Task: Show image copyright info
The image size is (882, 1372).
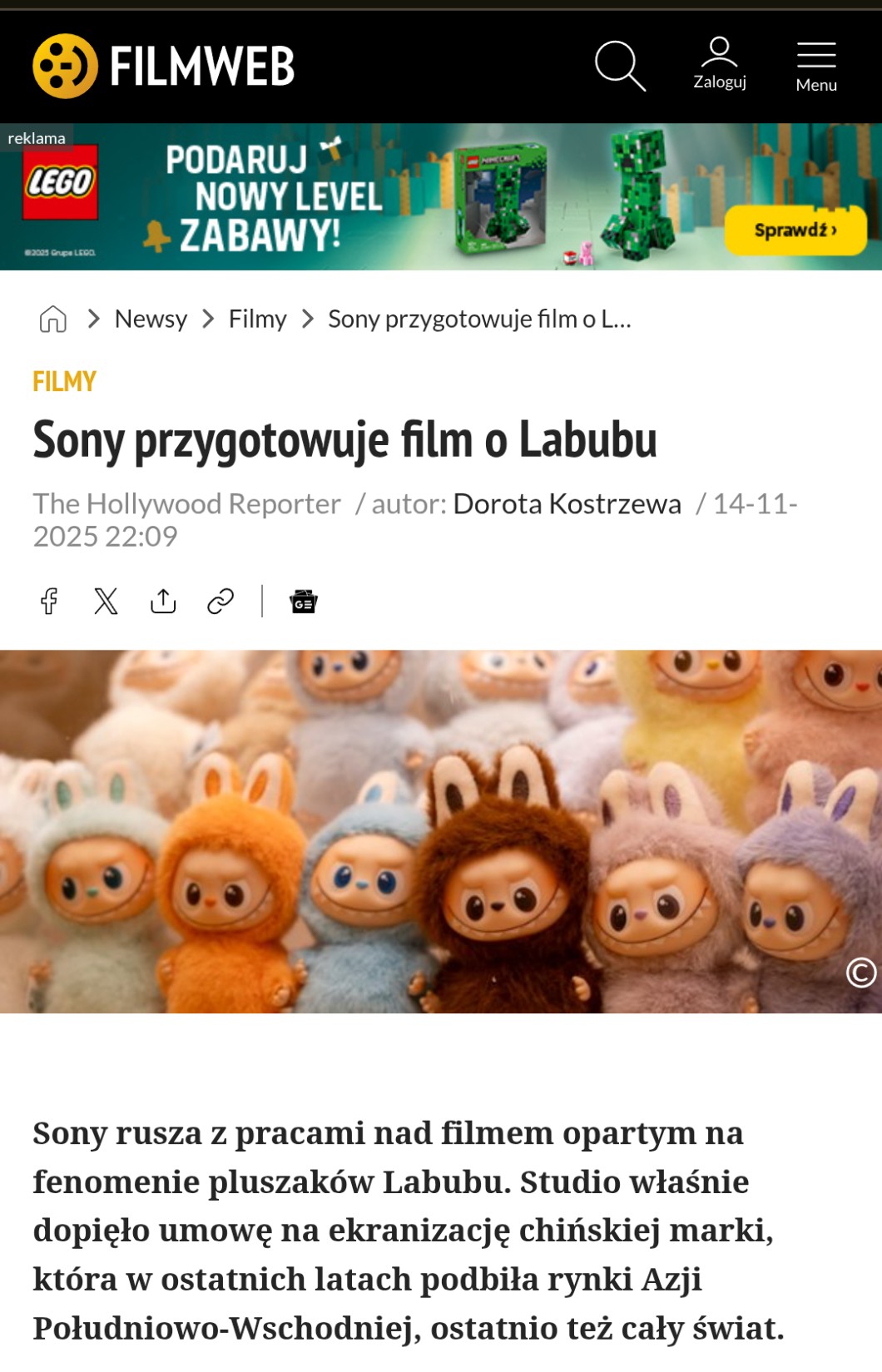Action: (860, 972)
